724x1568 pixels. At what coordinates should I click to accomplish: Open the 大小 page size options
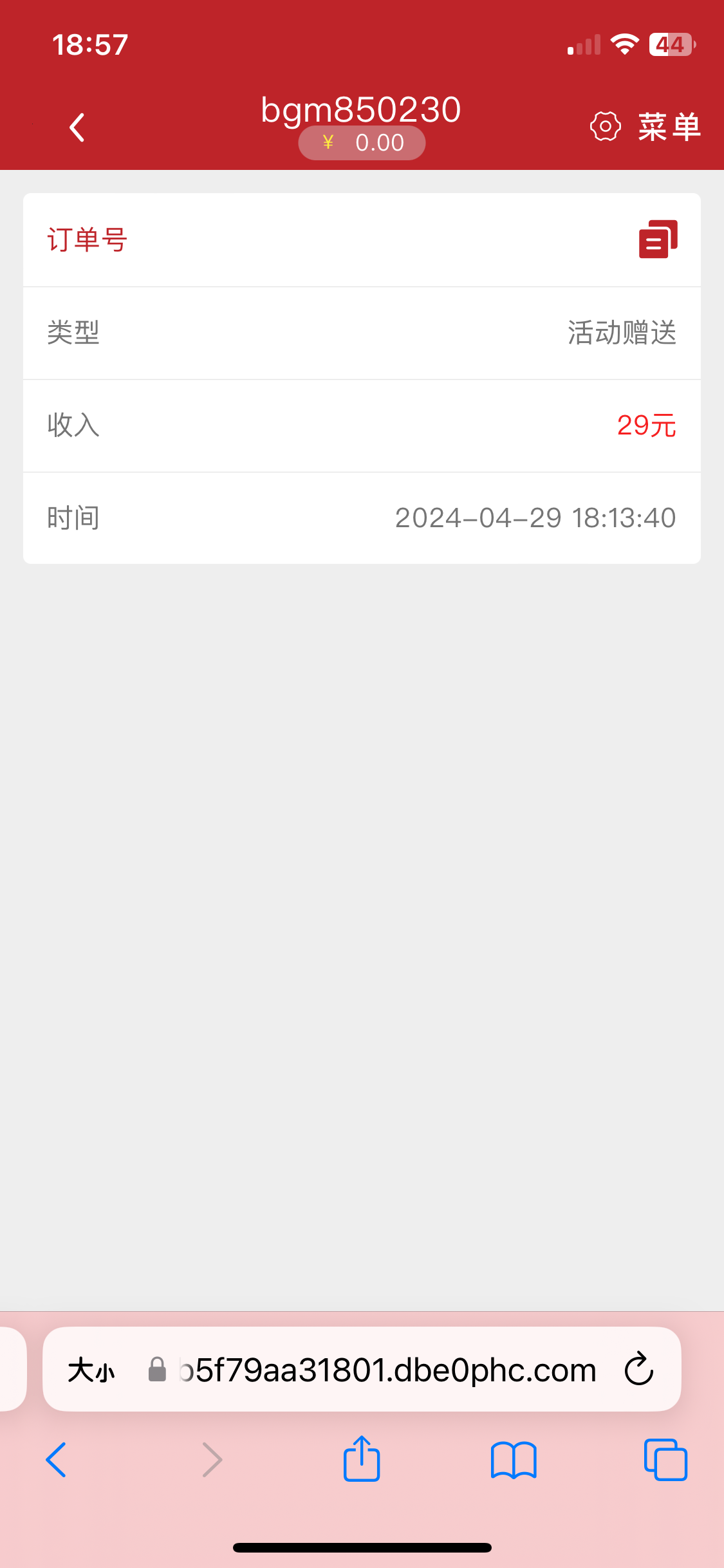coord(91,1370)
